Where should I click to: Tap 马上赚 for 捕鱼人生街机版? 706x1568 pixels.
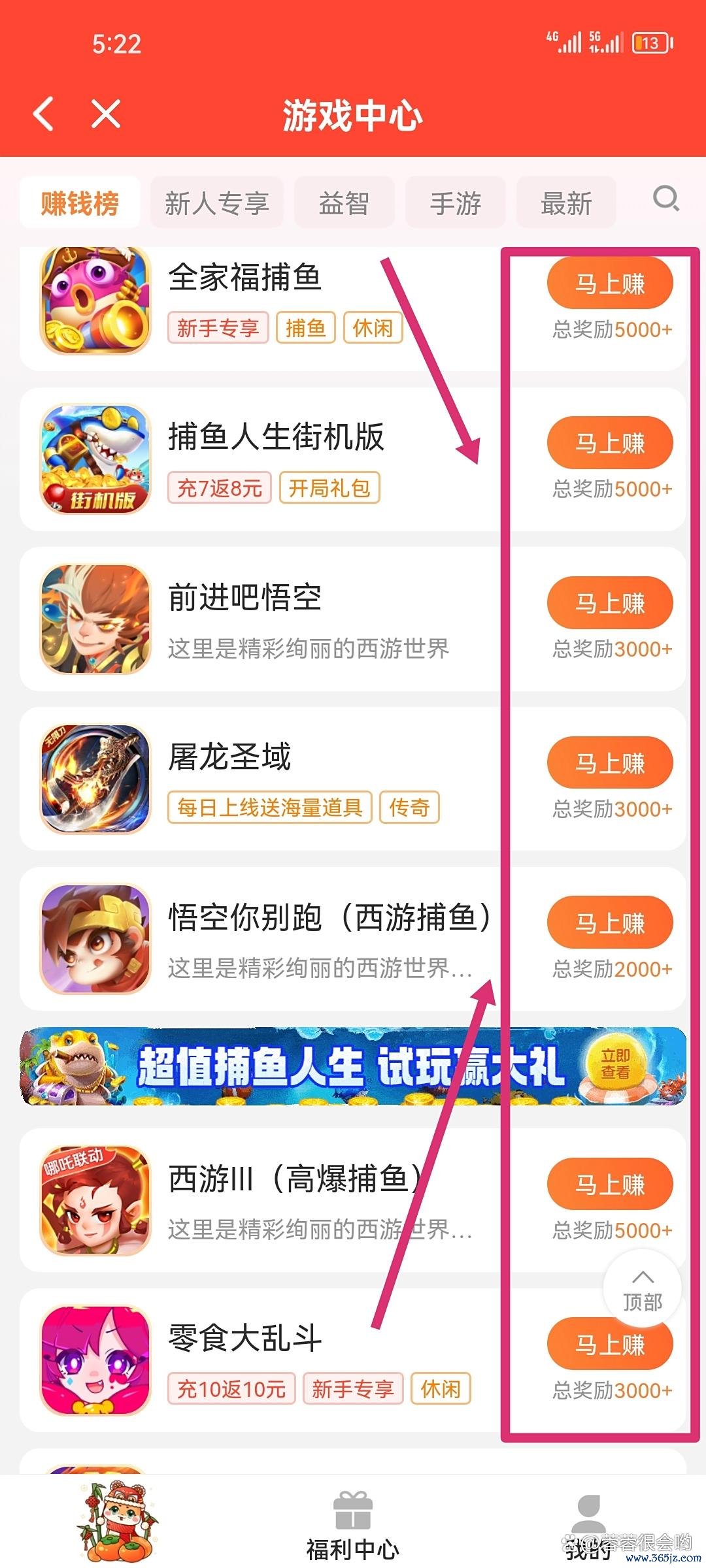coord(609,444)
